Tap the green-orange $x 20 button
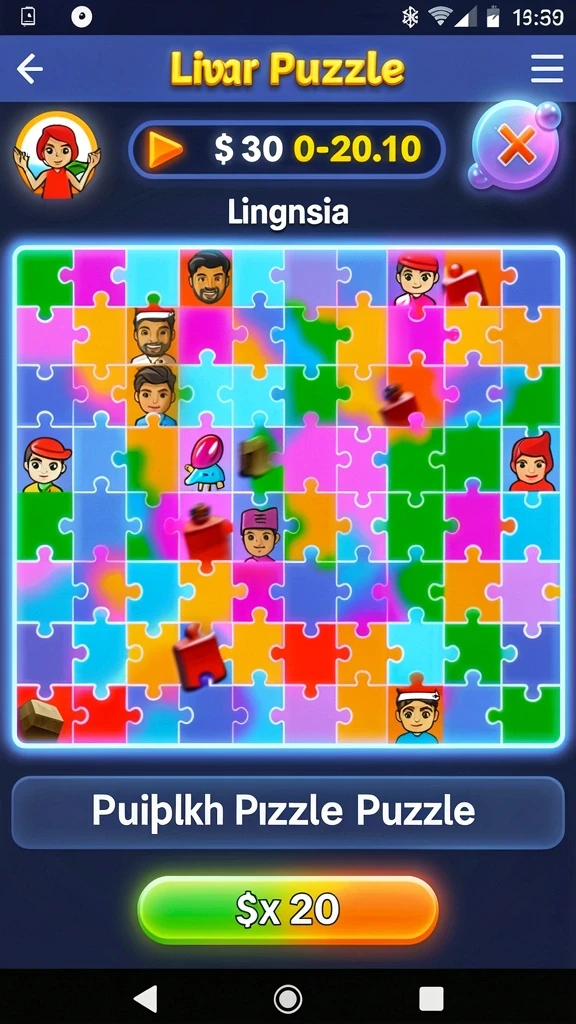The width and height of the screenshot is (576, 1024). coord(288,910)
